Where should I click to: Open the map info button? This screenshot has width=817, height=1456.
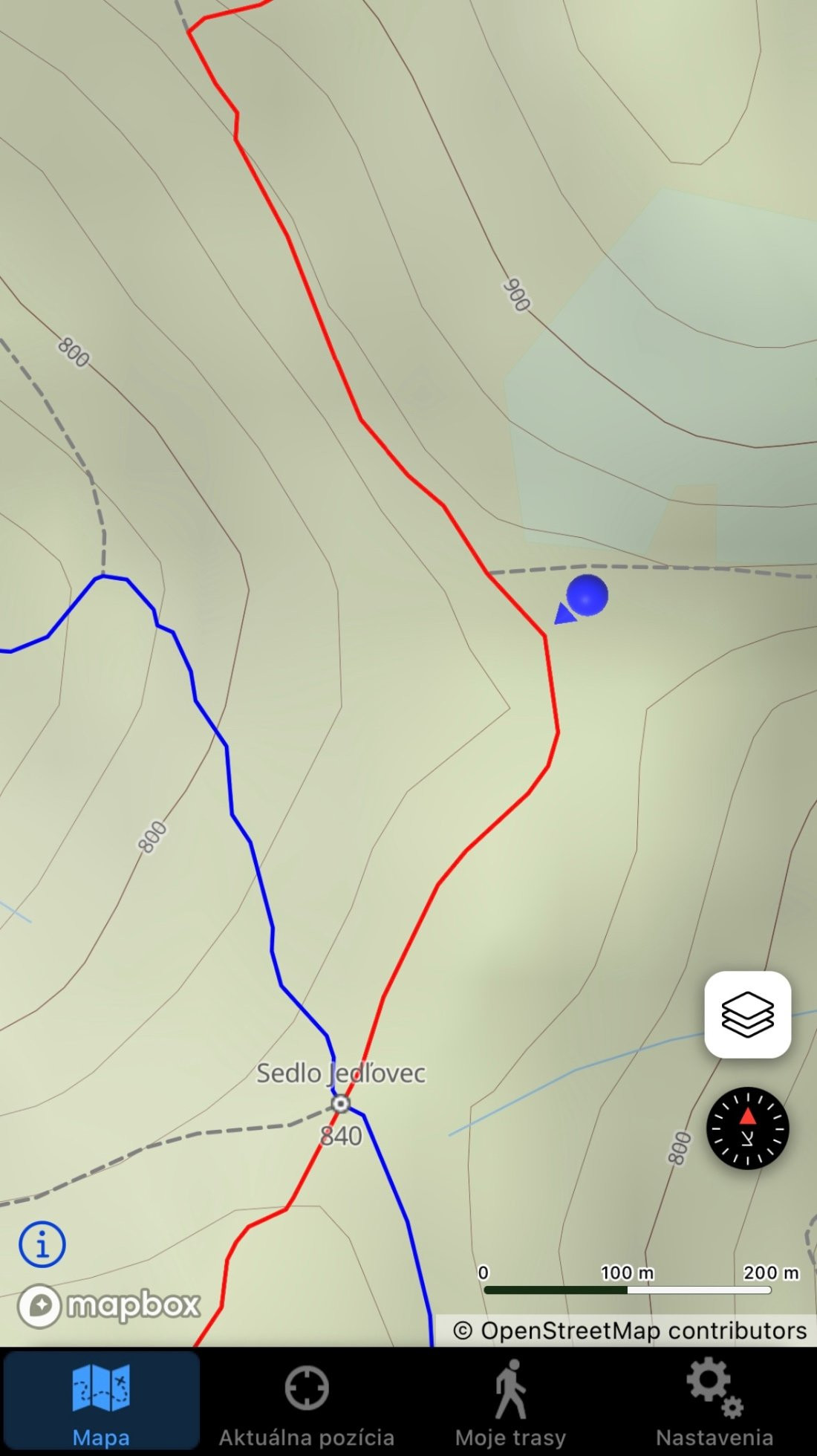(42, 1244)
